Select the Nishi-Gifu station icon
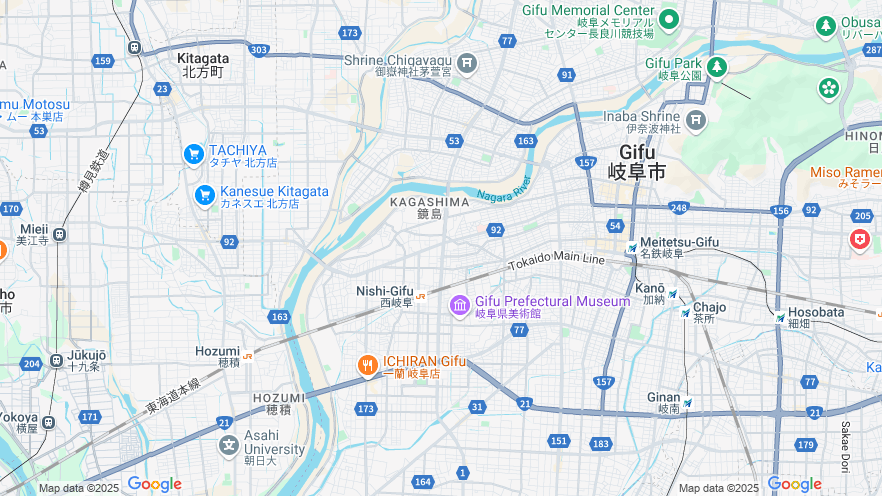This screenshot has height=496, width=882. point(421,296)
